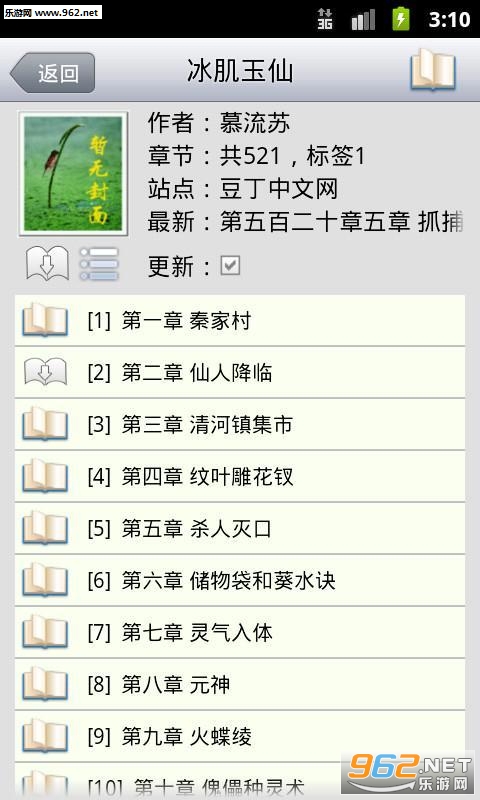Open chapter 第五章 杀人灭口

pyautogui.click(x=240, y=529)
